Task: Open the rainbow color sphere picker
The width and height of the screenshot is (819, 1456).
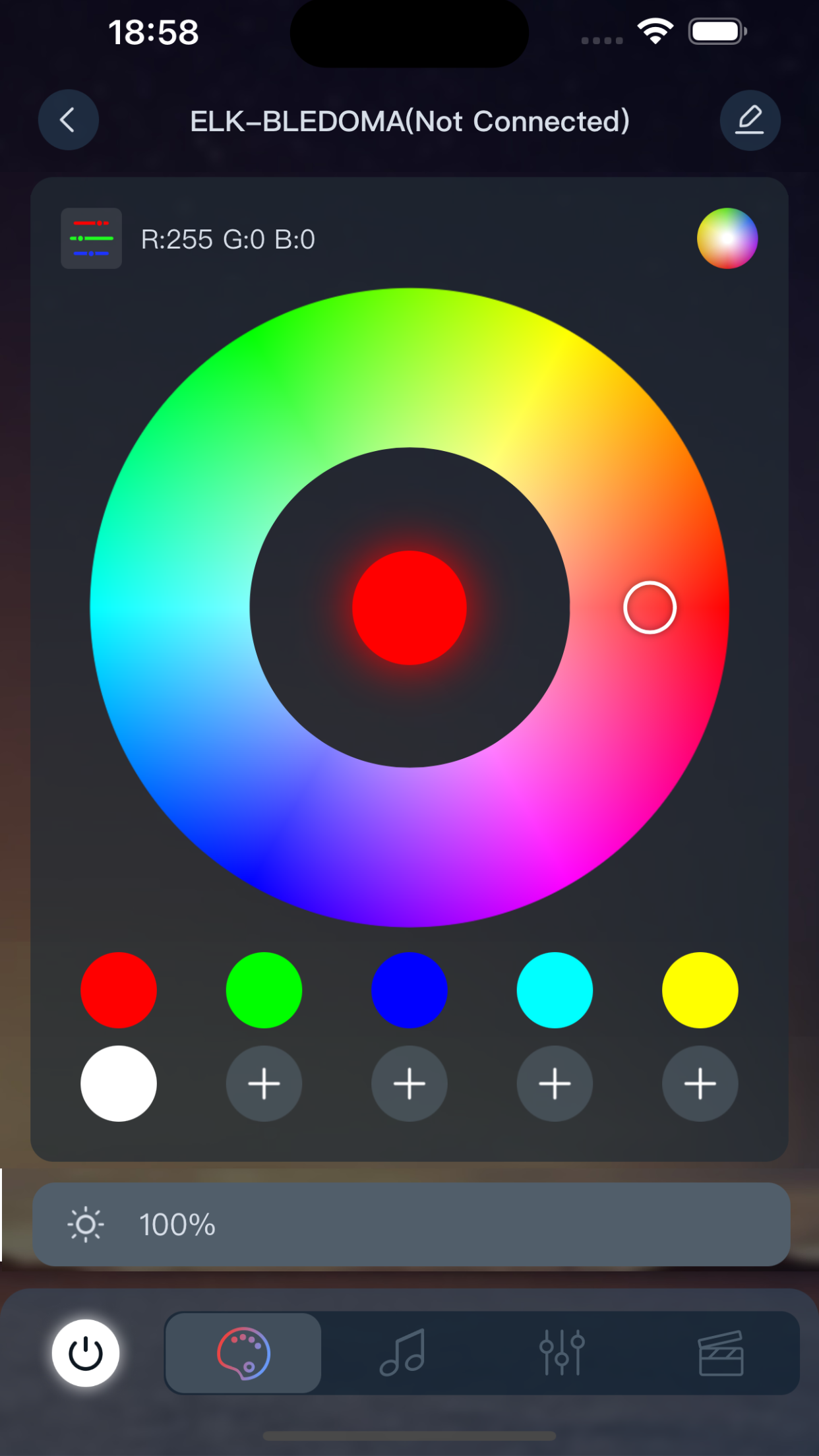Action: tap(727, 239)
